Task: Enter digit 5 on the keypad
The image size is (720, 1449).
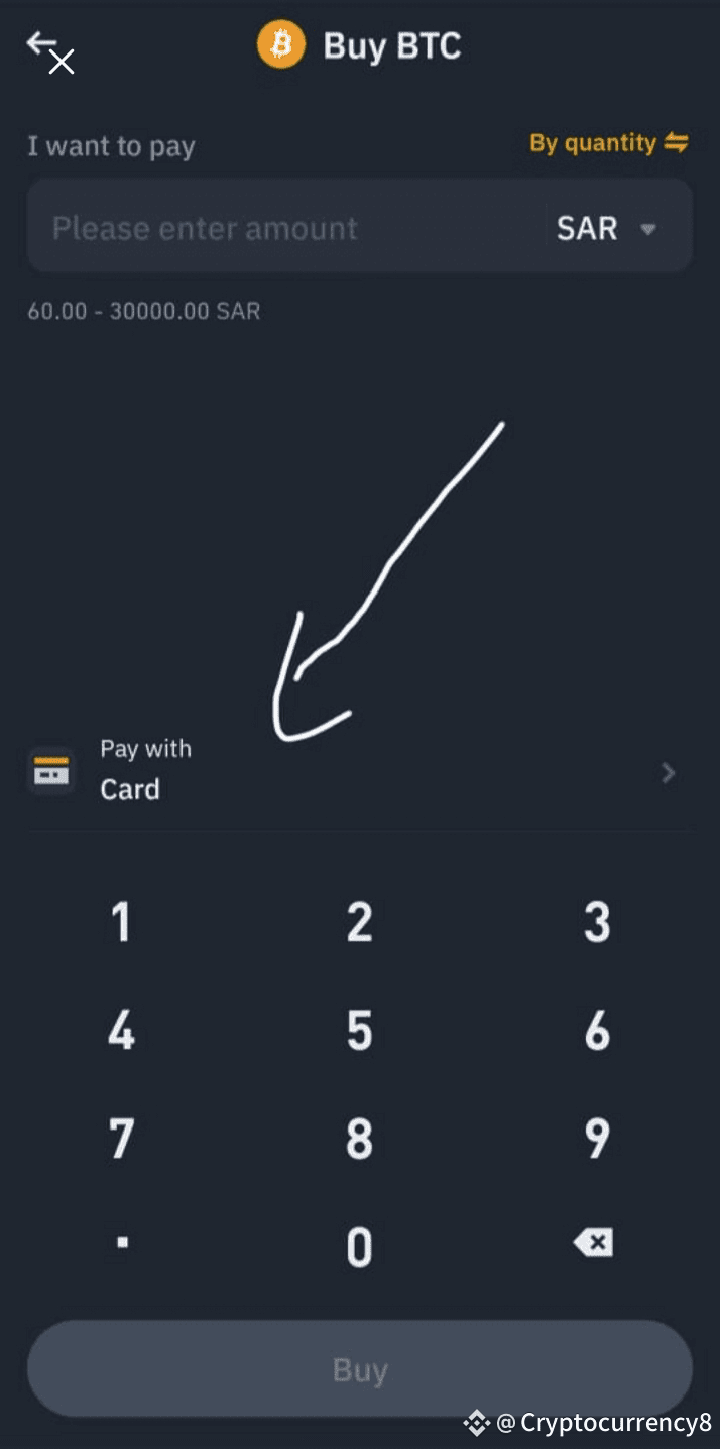Action: tap(359, 1030)
